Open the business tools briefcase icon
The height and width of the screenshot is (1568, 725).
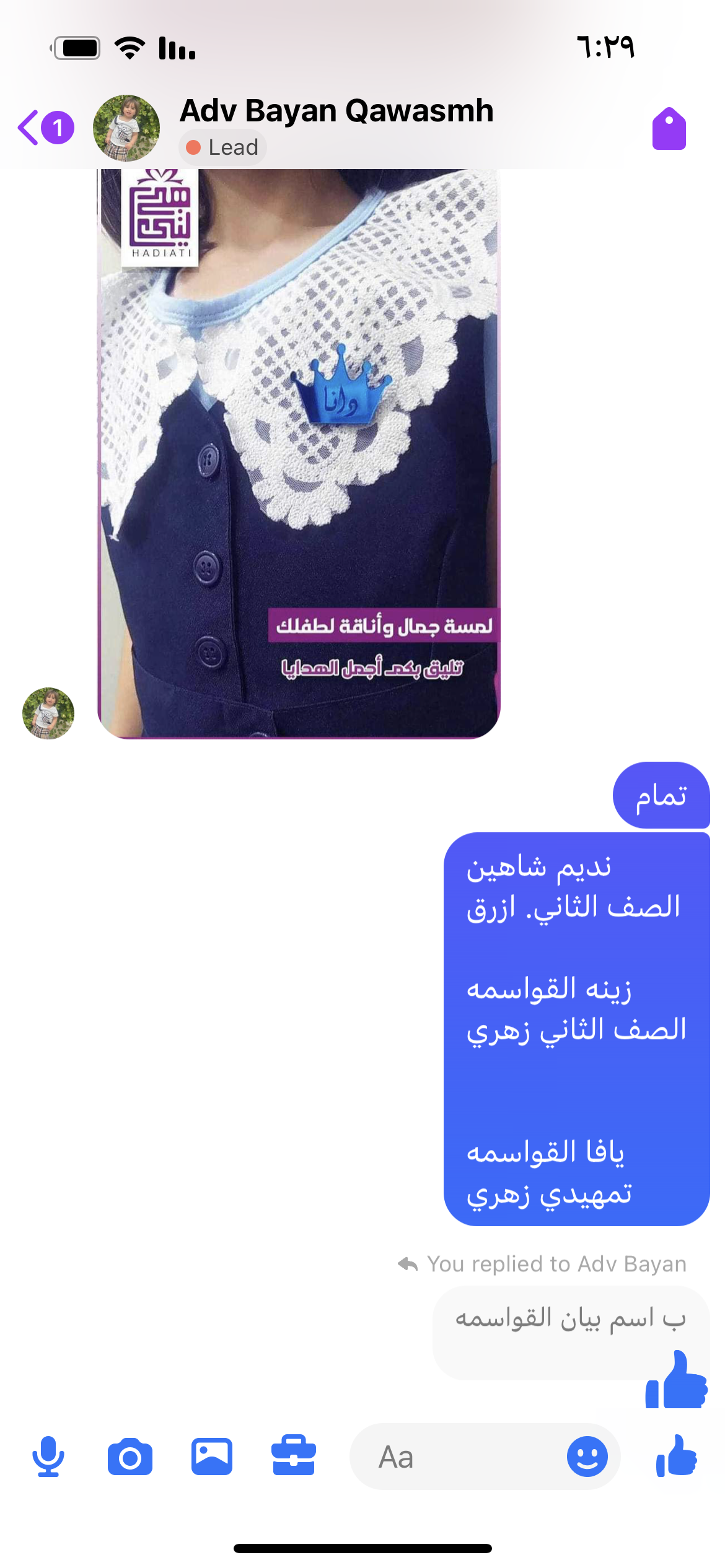coord(294,1457)
